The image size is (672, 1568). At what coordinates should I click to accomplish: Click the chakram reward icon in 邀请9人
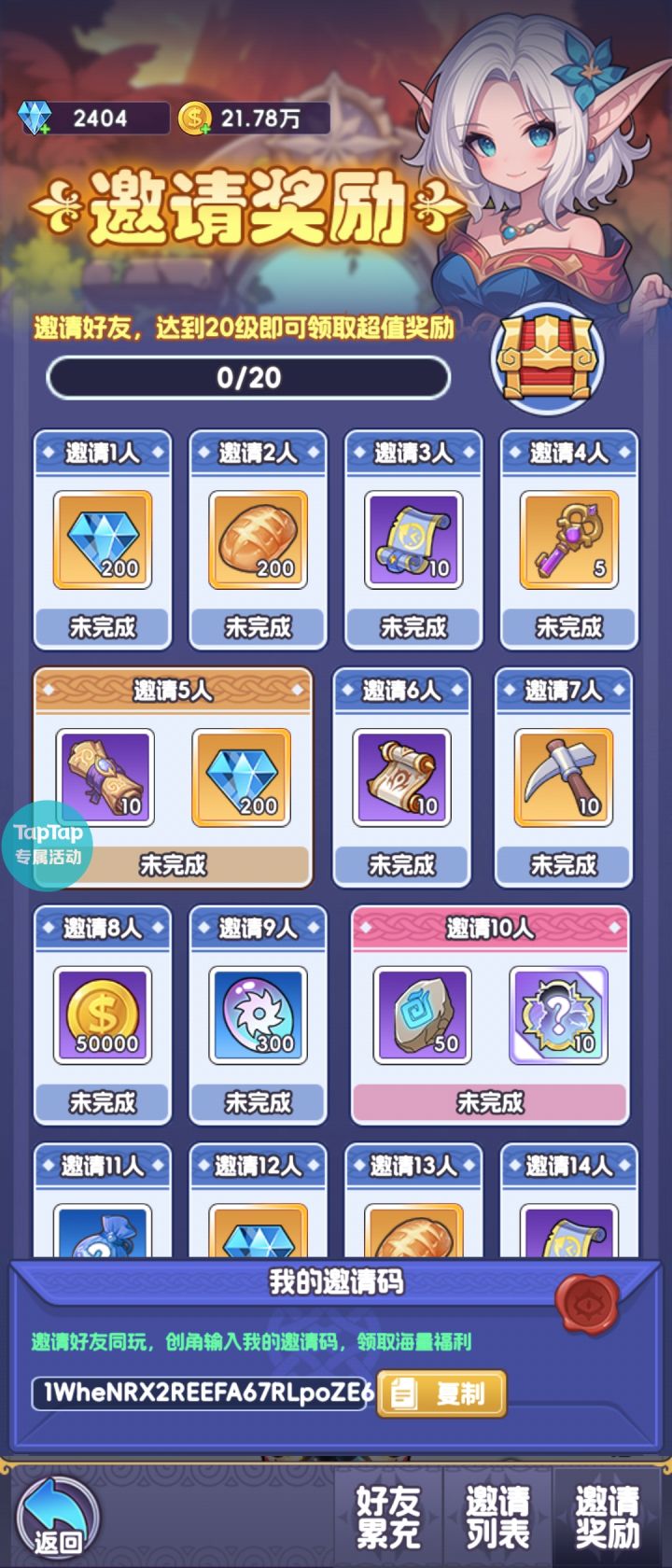tap(258, 1017)
